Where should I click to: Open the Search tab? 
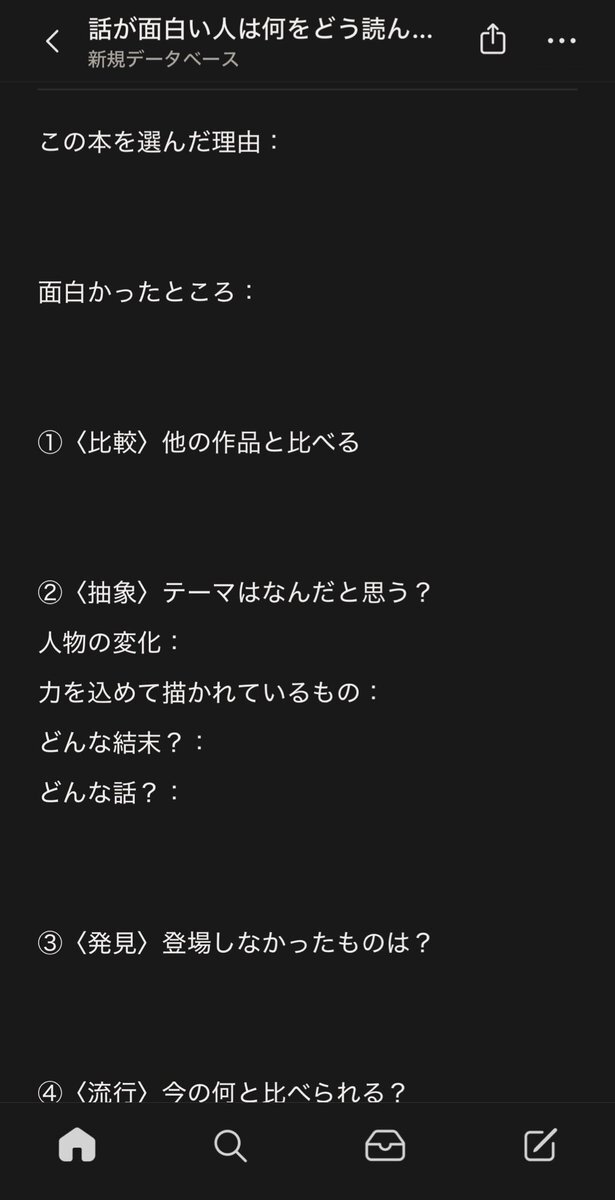coord(230,1145)
